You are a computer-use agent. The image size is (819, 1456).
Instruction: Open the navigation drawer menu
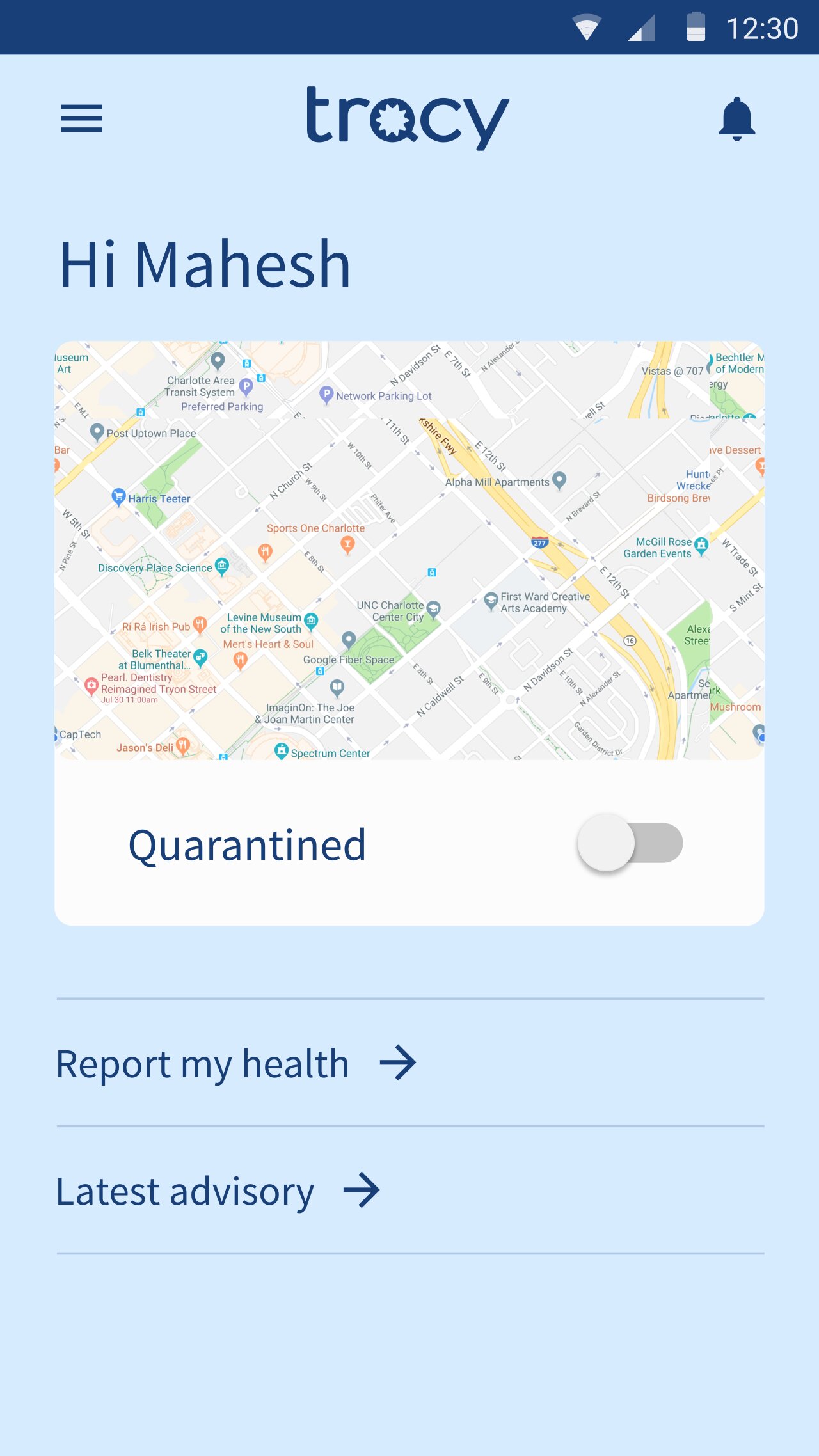(82, 119)
